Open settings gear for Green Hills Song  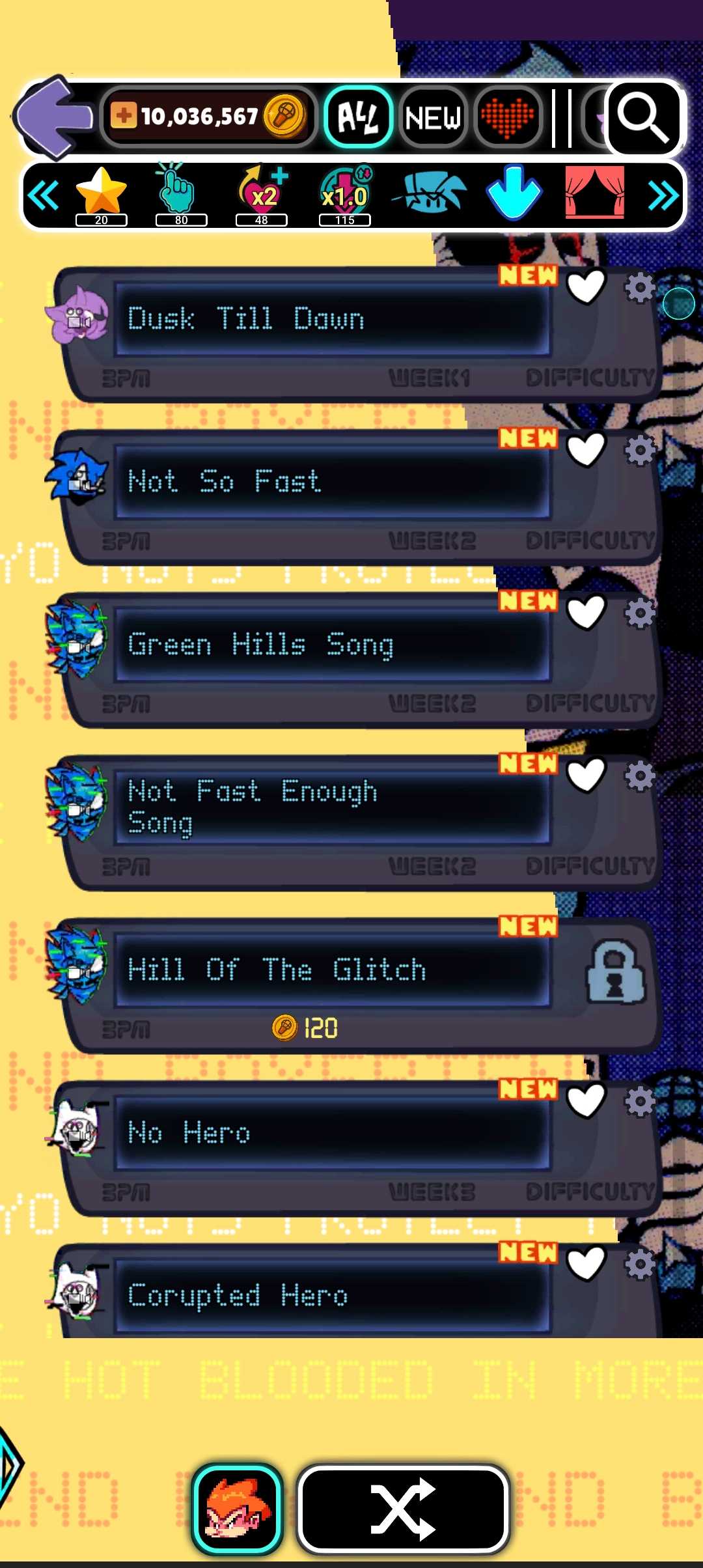(x=640, y=613)
